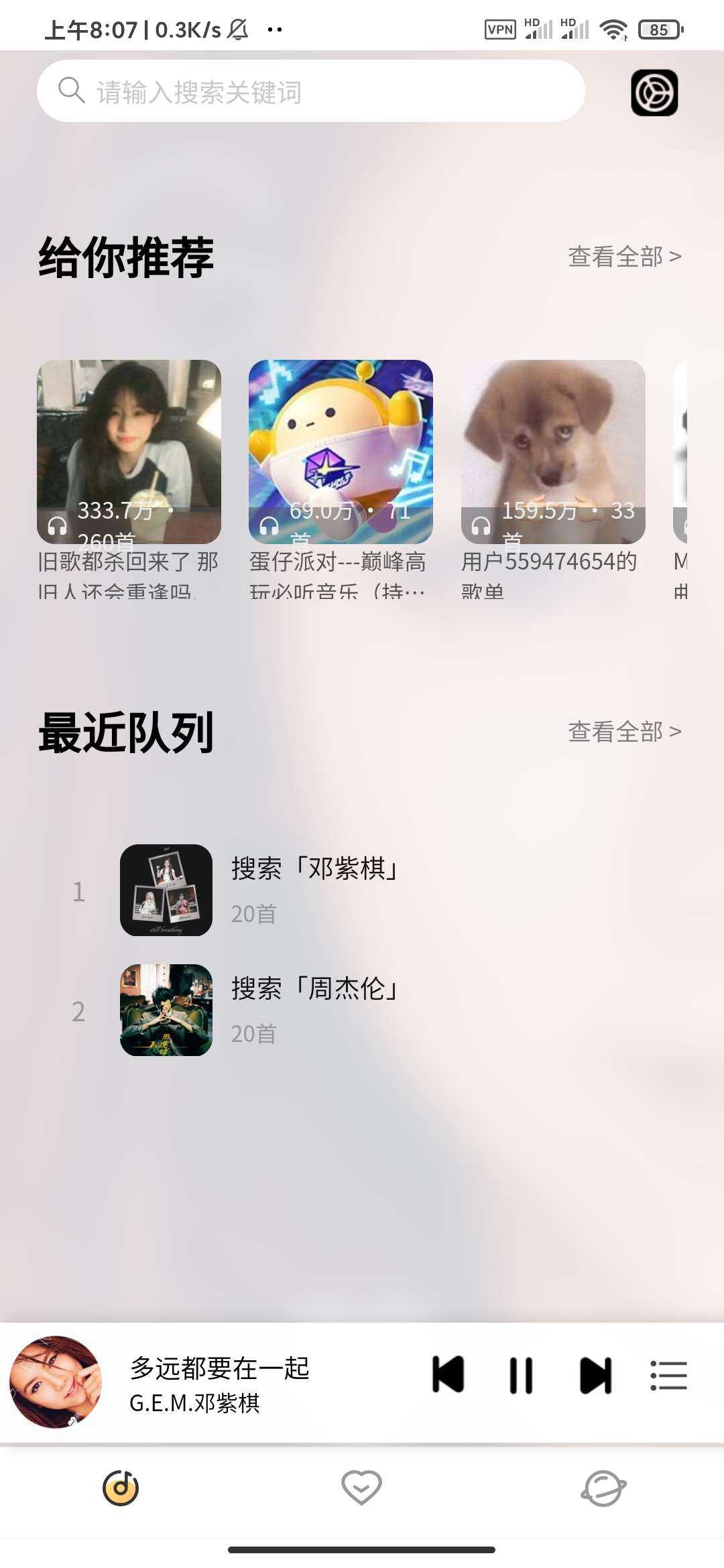The image size is (724, 1568).
Task: Pause 多远都要在一起
Action: click(521, 1375)
